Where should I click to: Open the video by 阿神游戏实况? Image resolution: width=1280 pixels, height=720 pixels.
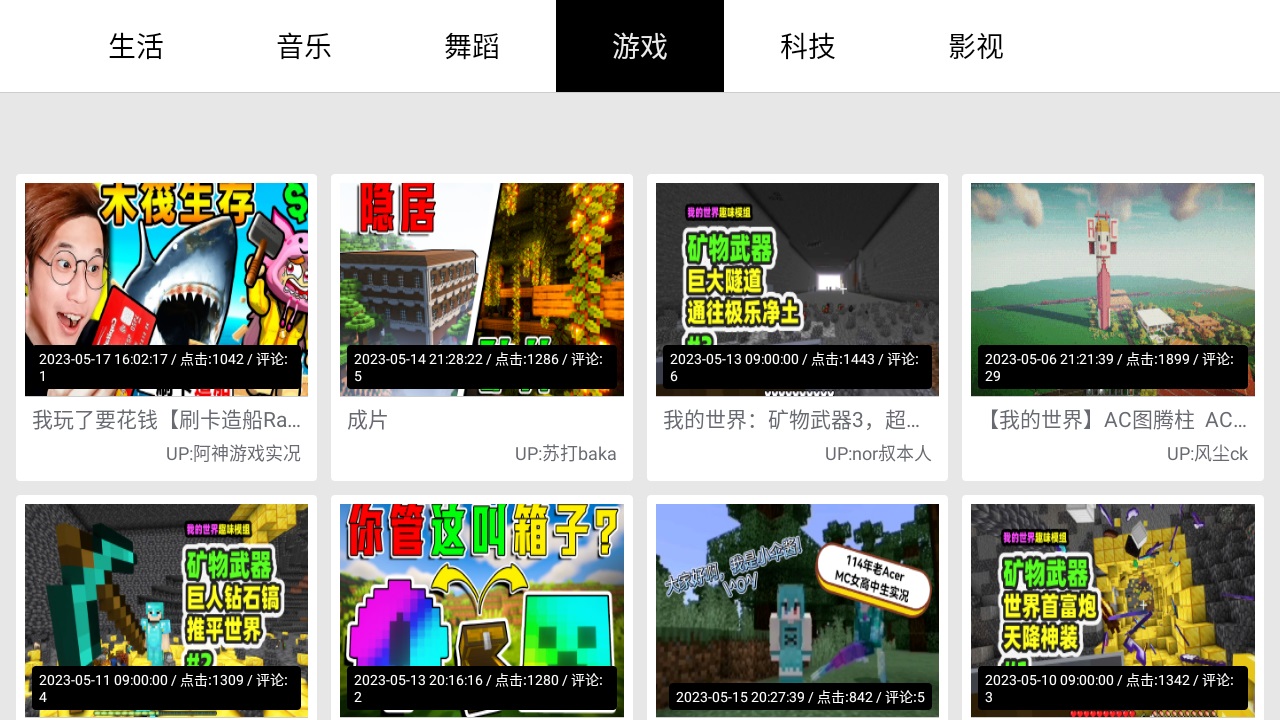click(x=166, y=289)
